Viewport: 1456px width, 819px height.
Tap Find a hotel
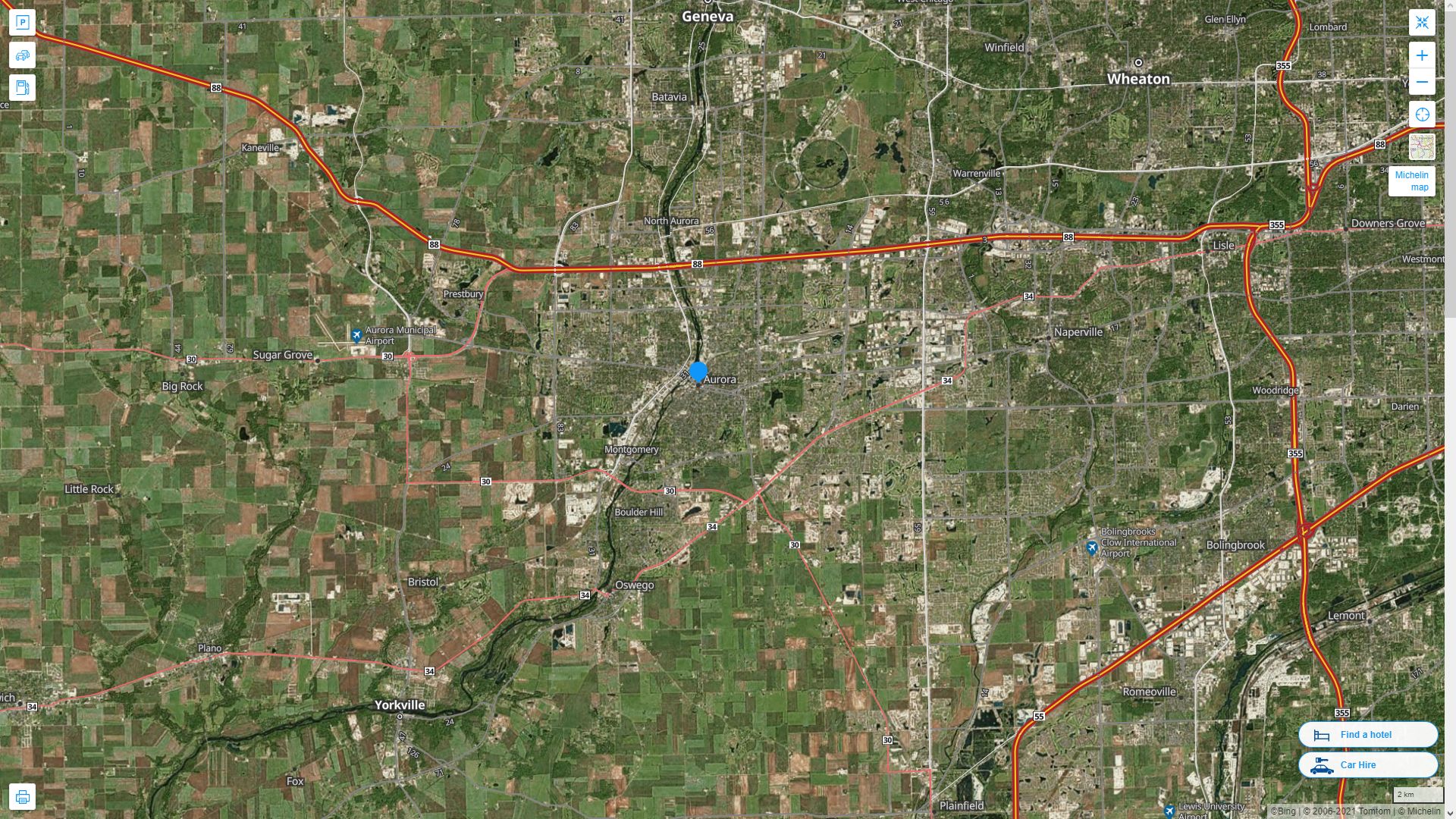(1367, 735)
